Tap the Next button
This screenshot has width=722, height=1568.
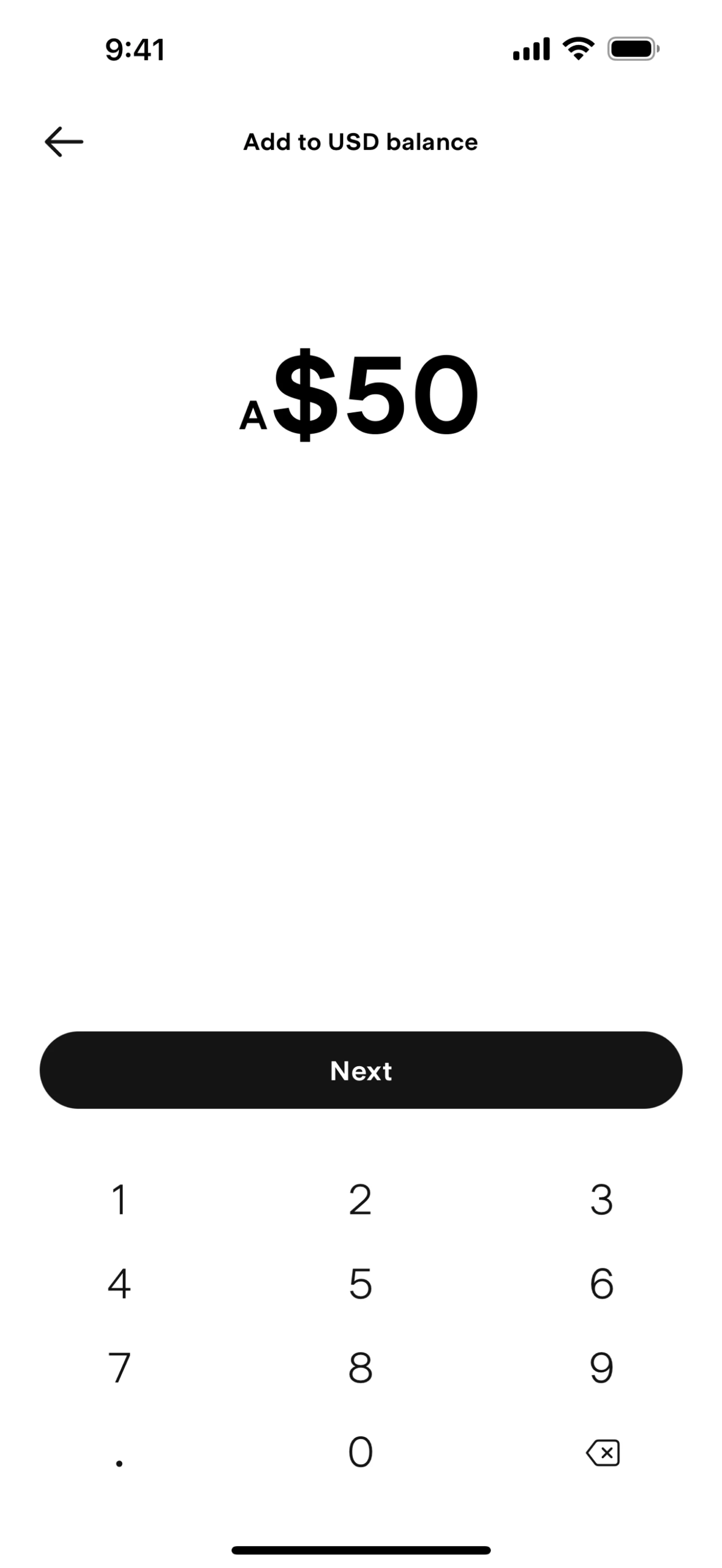[x=360, y=1071]
